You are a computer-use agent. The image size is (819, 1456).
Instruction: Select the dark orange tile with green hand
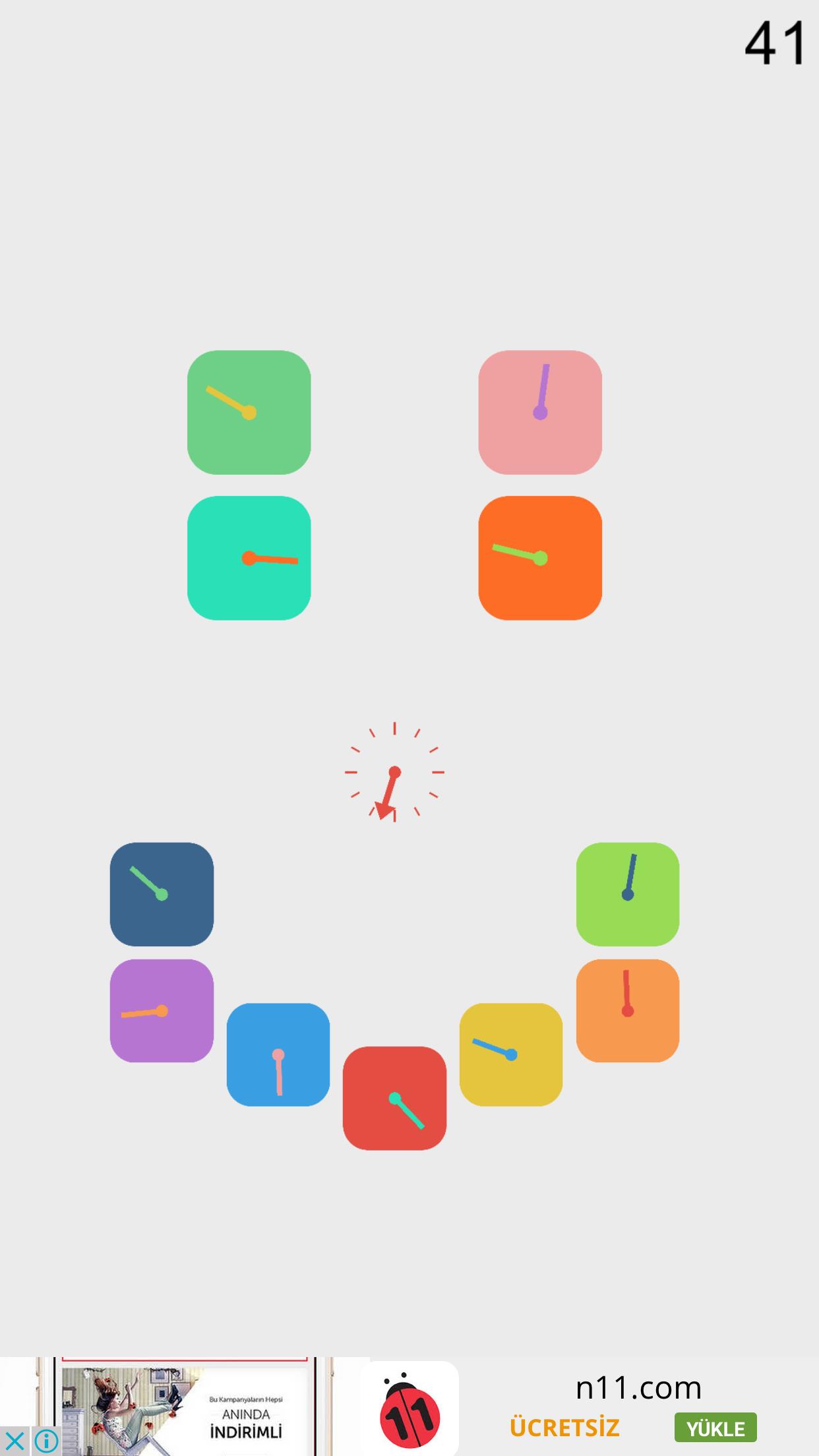[x=539, y=558]
